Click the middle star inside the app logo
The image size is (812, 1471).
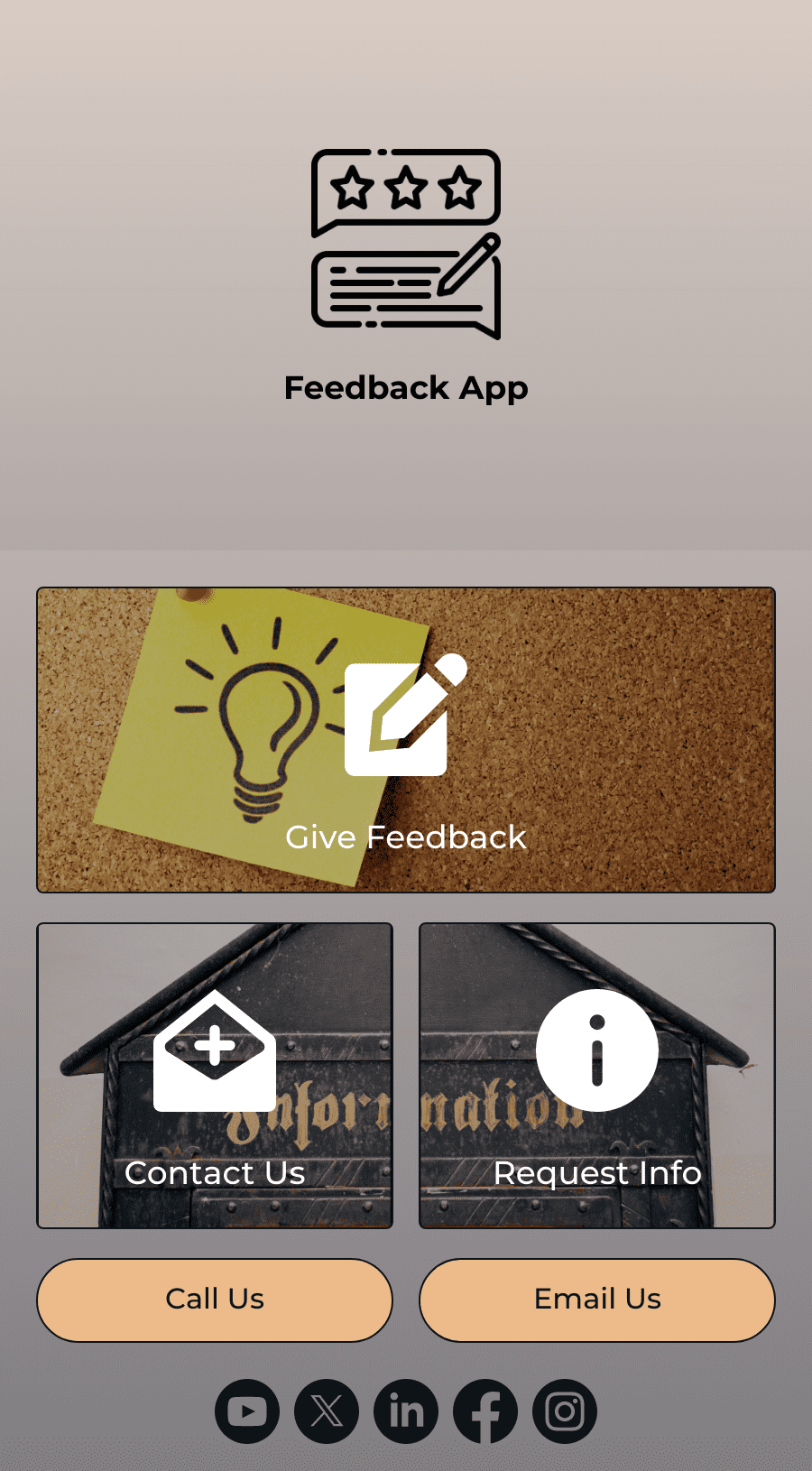coord(406,187)
